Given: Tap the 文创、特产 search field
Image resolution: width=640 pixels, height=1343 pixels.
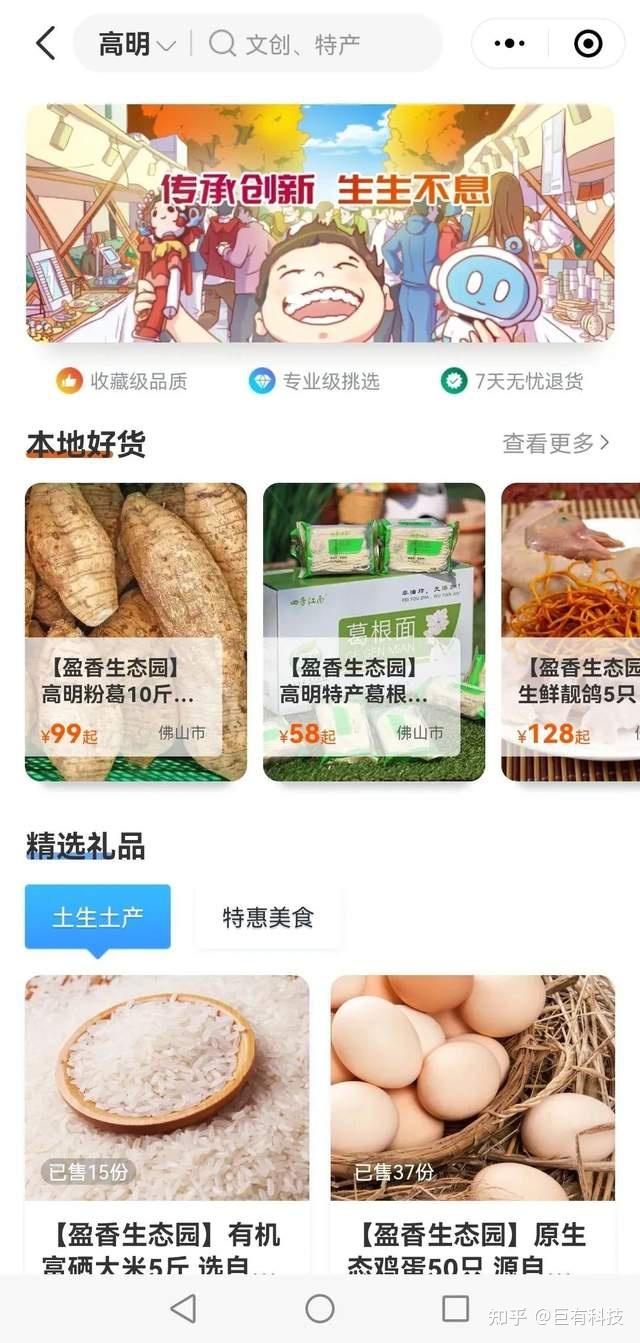Looking at the screenshot, I should [310, 44].
